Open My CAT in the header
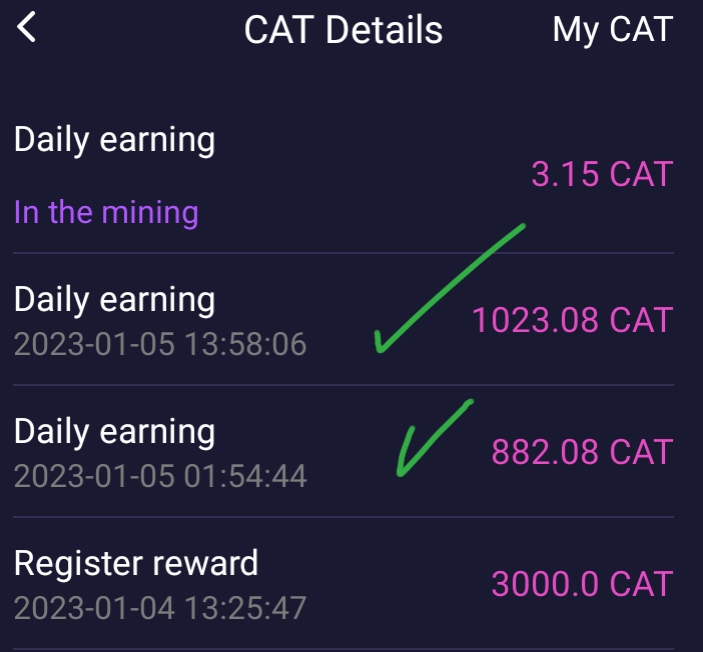703x652 pixels. 612,30
